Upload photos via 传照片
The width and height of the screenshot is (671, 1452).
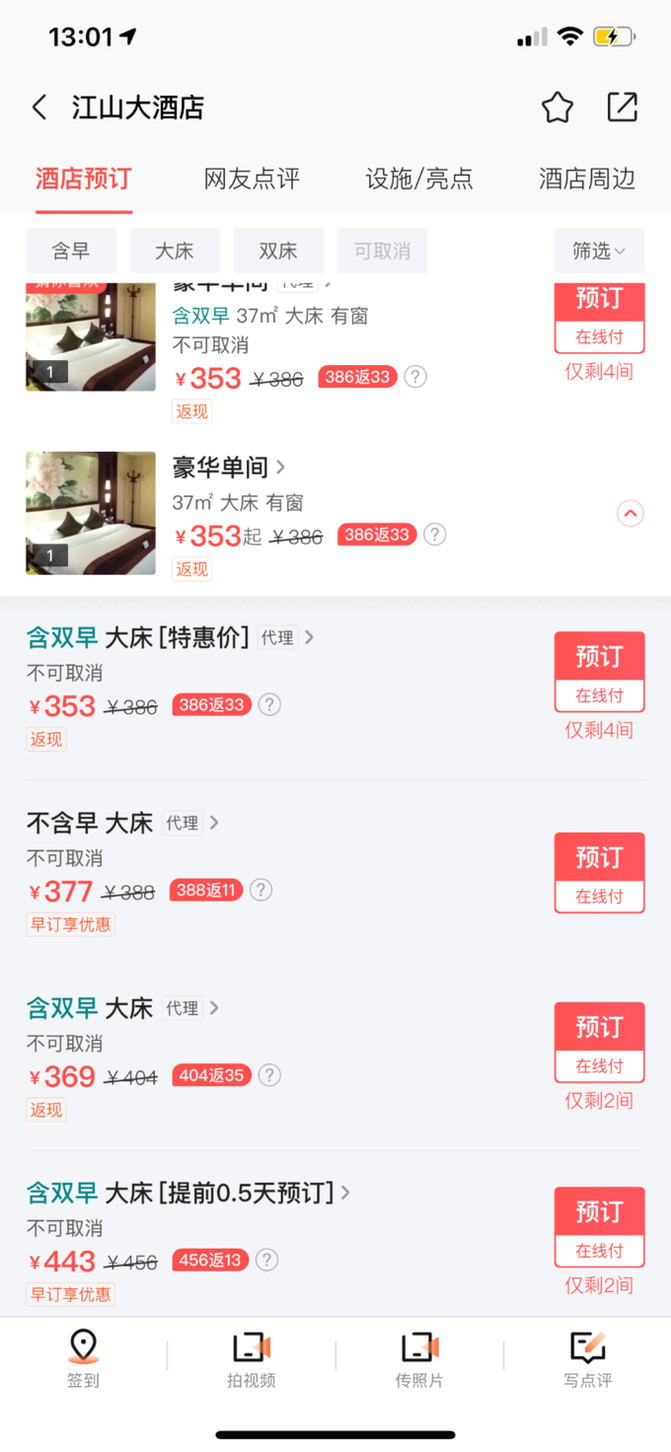pos(419,1360)
